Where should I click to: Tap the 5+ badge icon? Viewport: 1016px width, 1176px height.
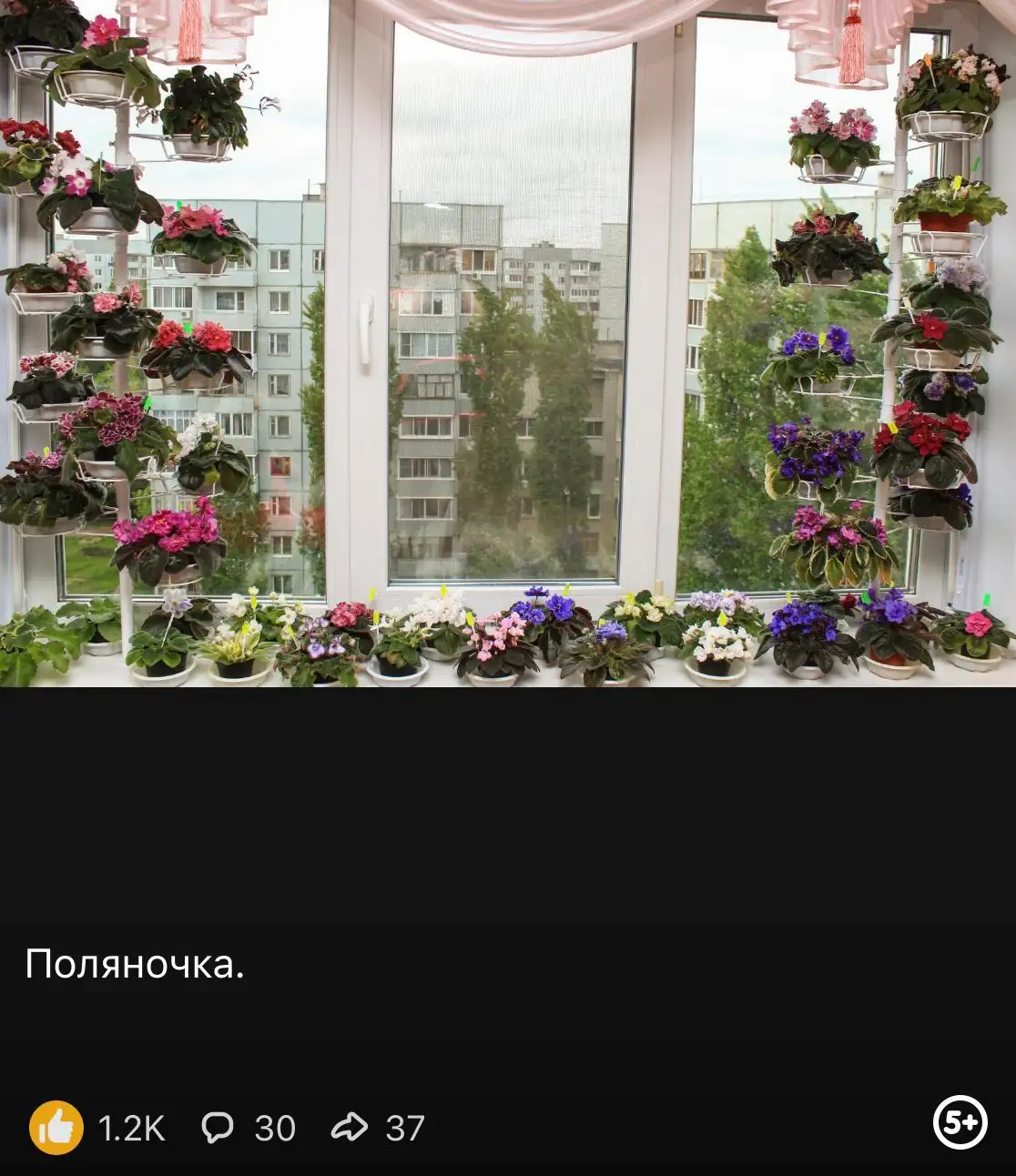960,1123
